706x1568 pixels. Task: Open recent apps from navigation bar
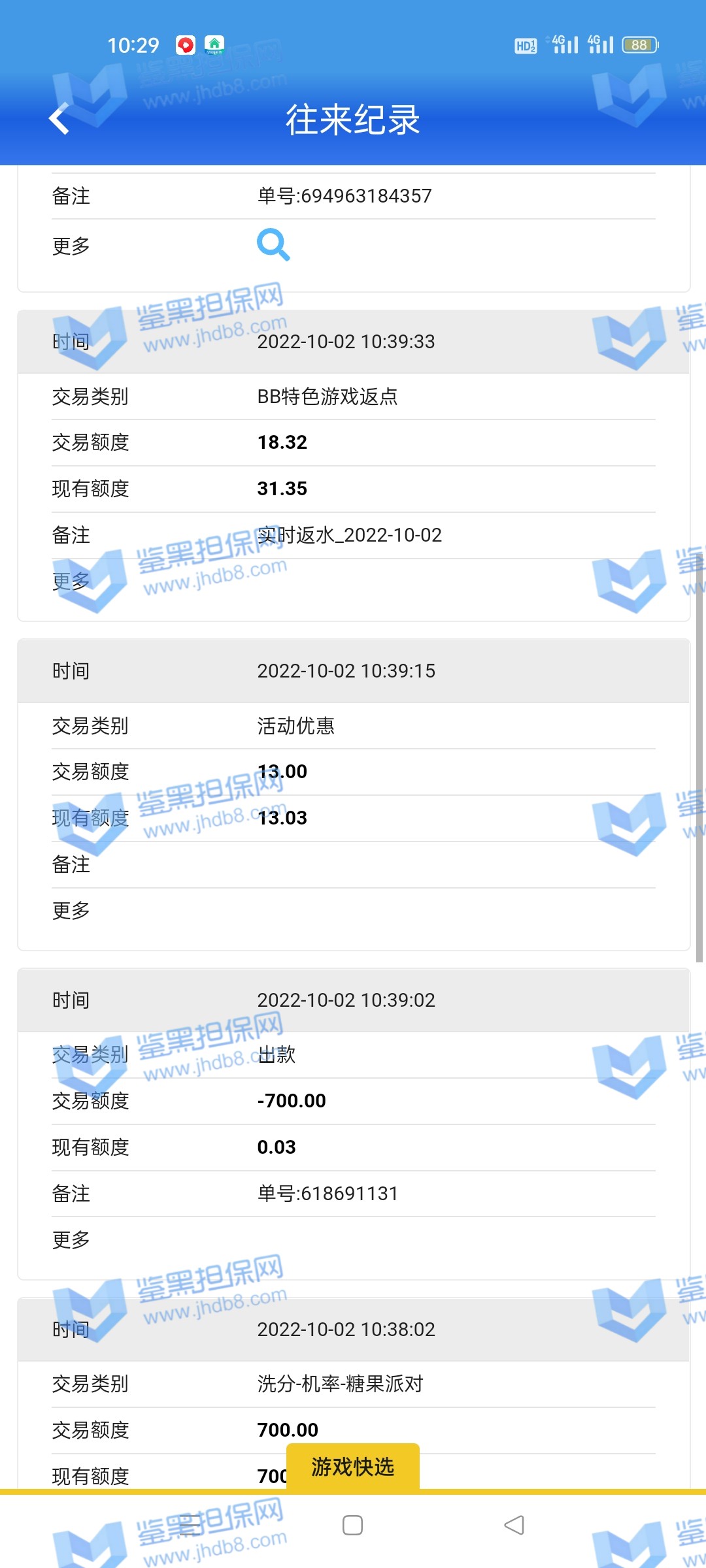point(190,1526)
